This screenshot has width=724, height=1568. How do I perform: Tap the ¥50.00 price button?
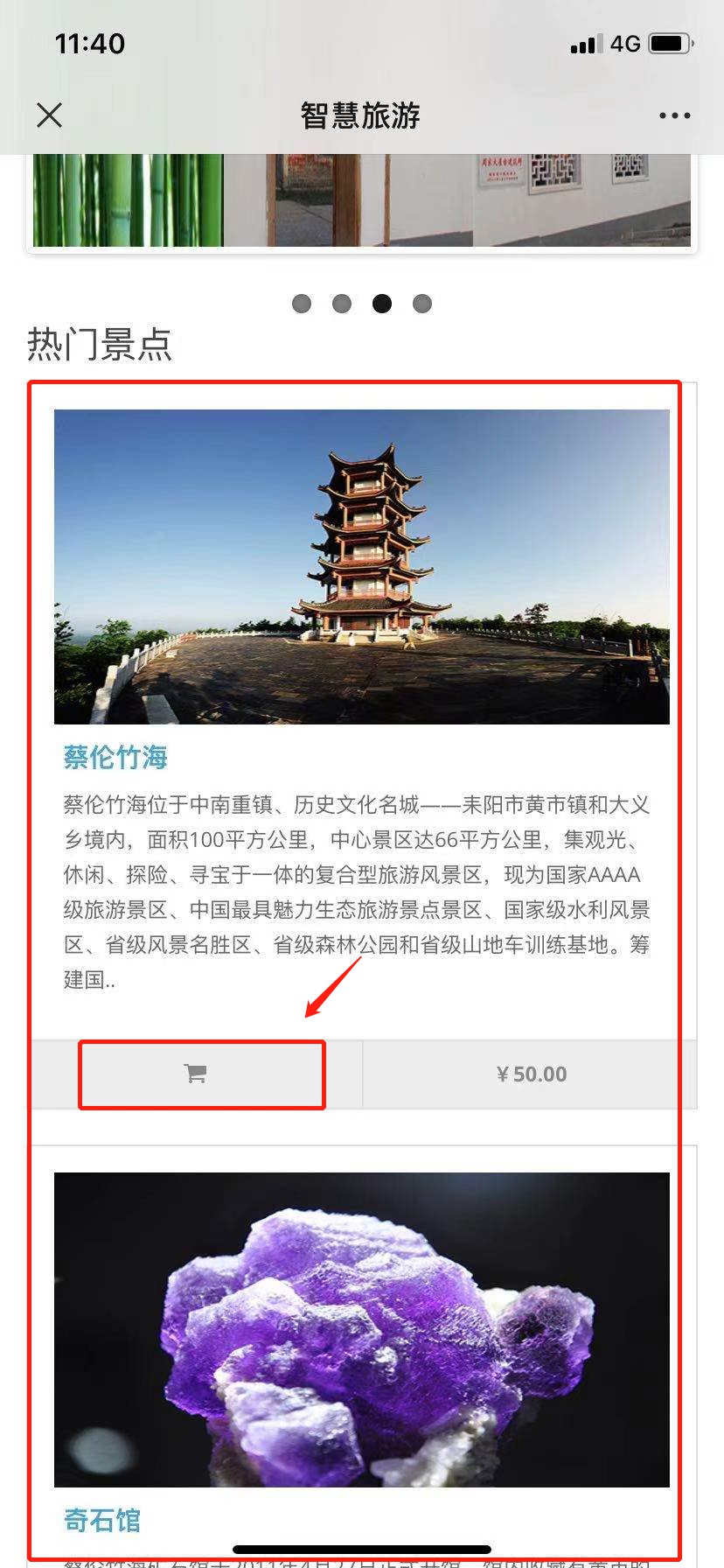coord(530,1074)
